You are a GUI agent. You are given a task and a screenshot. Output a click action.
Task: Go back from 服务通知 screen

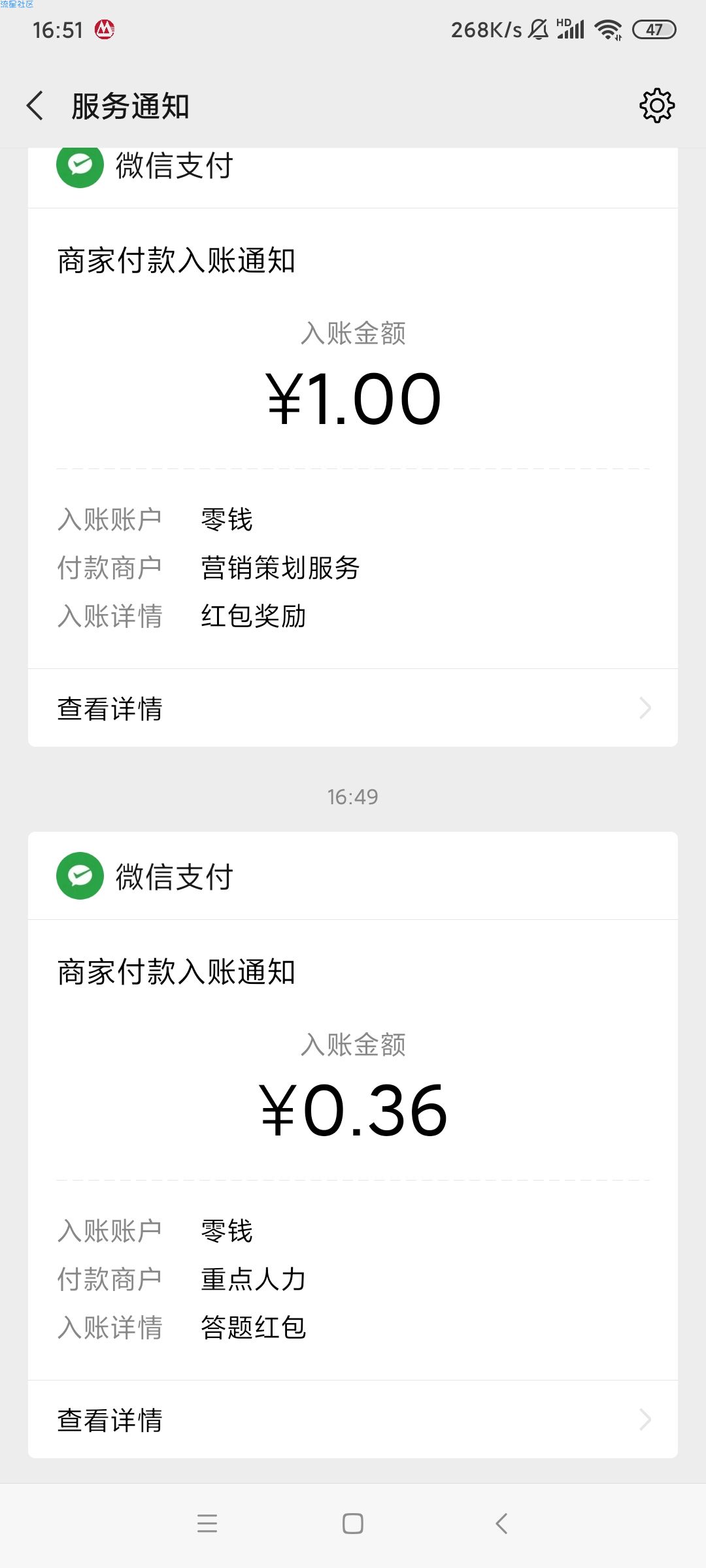click(35, 106)
